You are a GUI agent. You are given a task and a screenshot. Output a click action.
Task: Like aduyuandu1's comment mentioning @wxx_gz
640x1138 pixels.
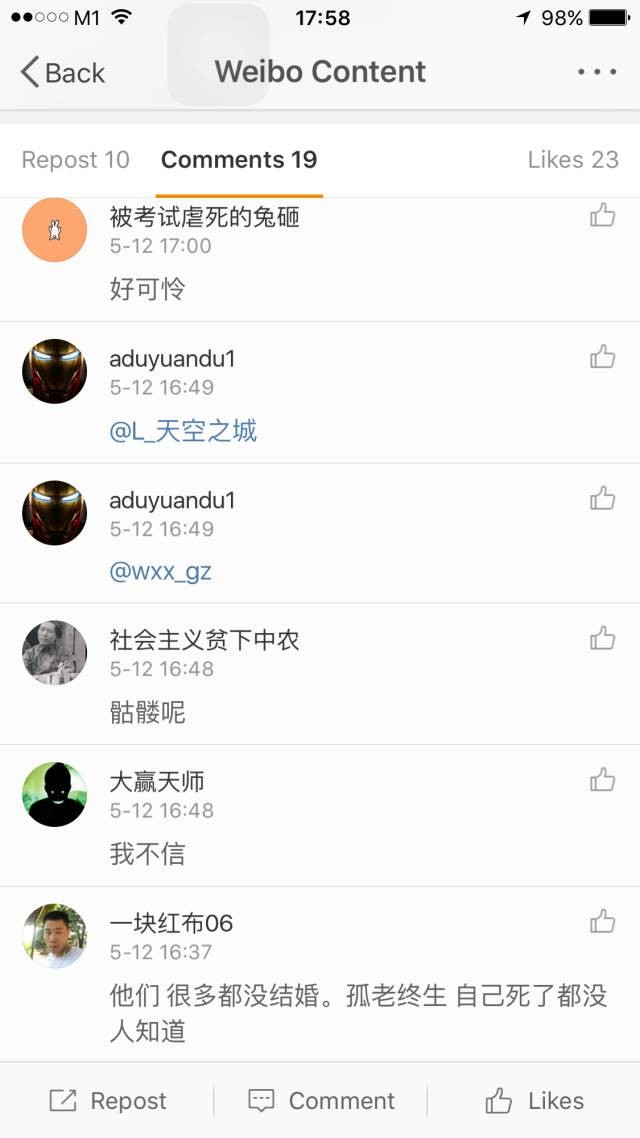(x=602, y=497)
